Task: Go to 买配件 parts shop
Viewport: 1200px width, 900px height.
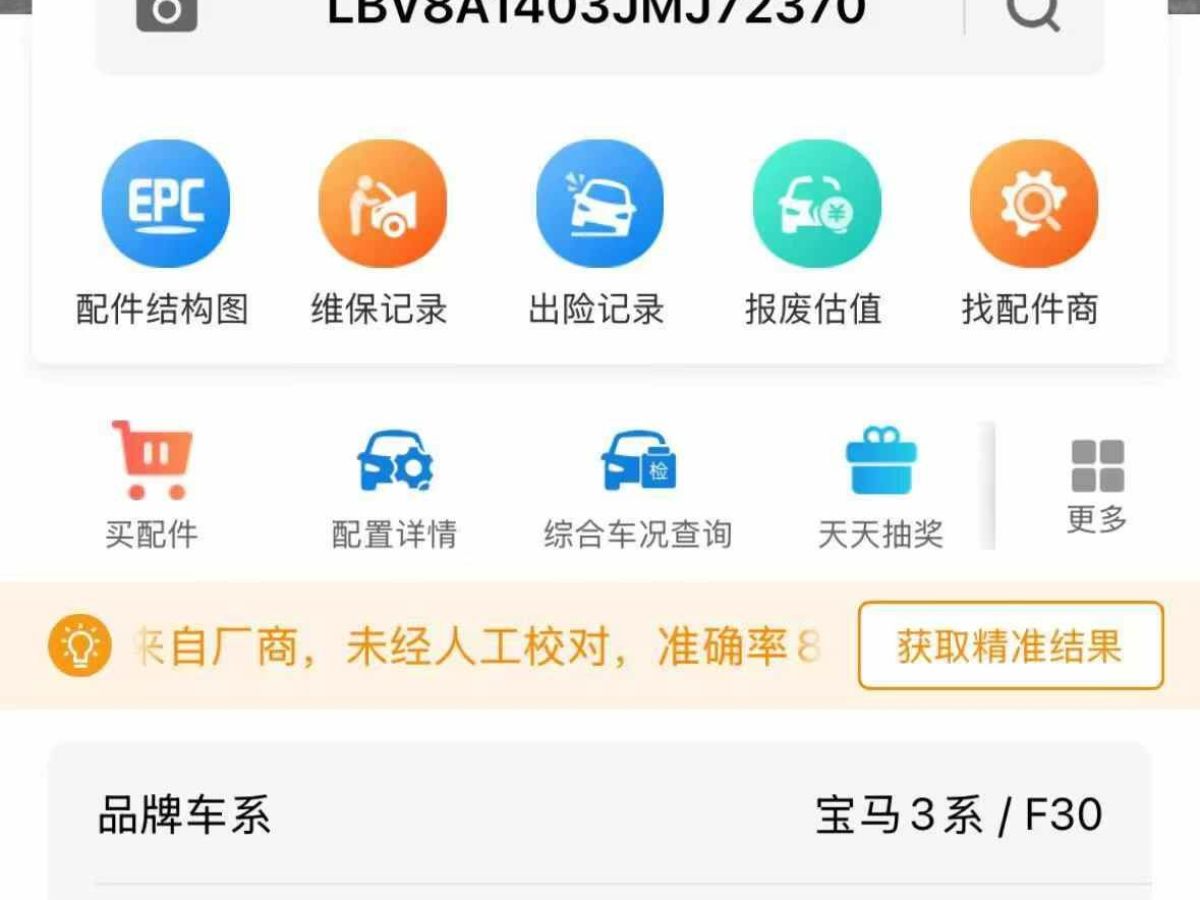Action: coord(152,485)
